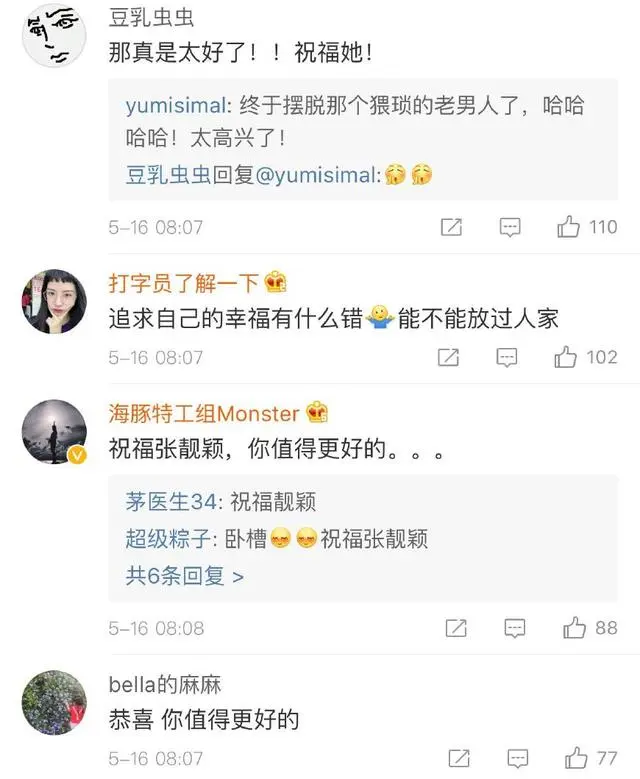
Task: Repost 打字员了解一下's comment
Action: point(448,357)
